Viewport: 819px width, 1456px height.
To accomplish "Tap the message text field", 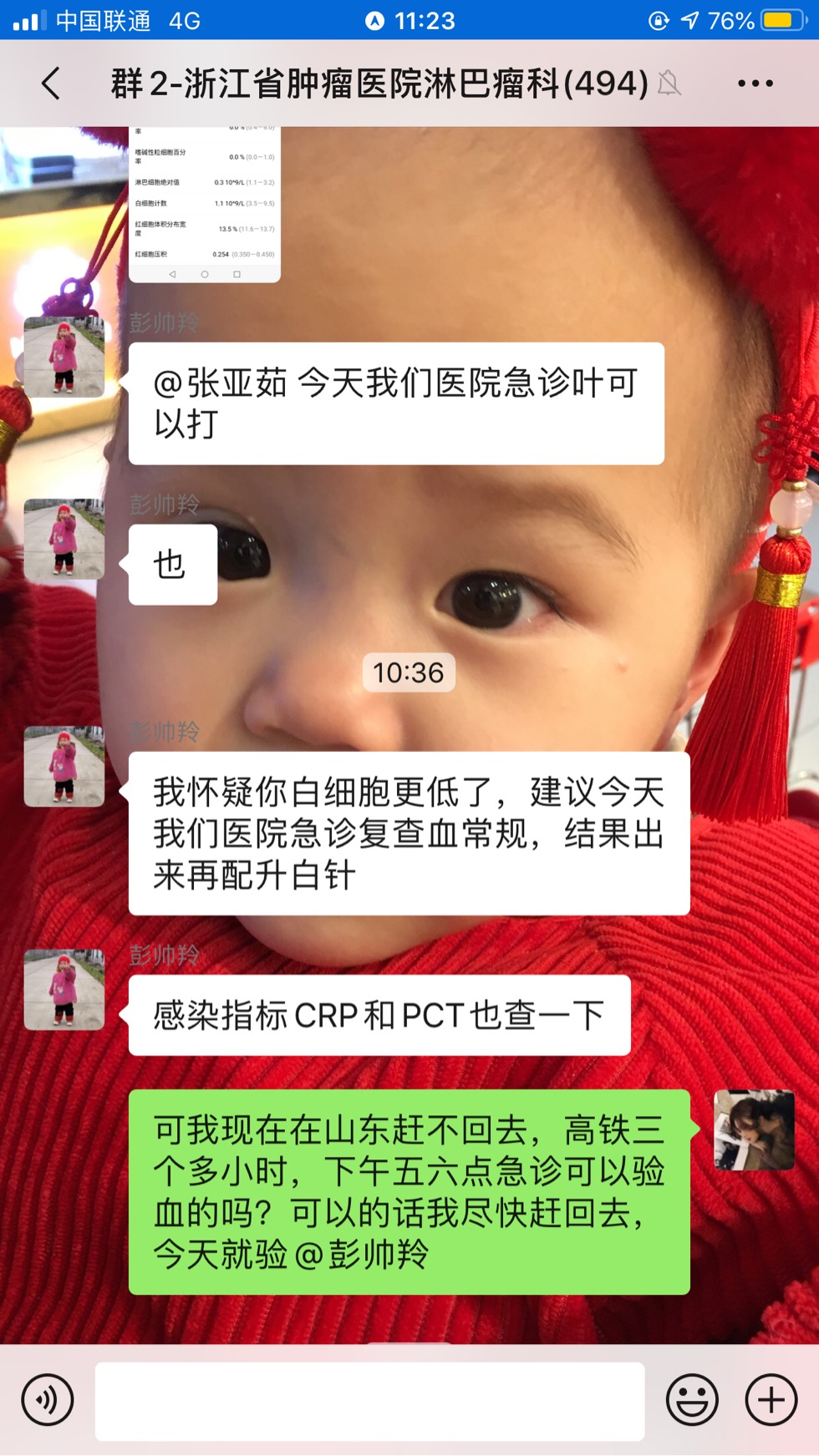I will pyautogui.click(x=369, y=1401).
